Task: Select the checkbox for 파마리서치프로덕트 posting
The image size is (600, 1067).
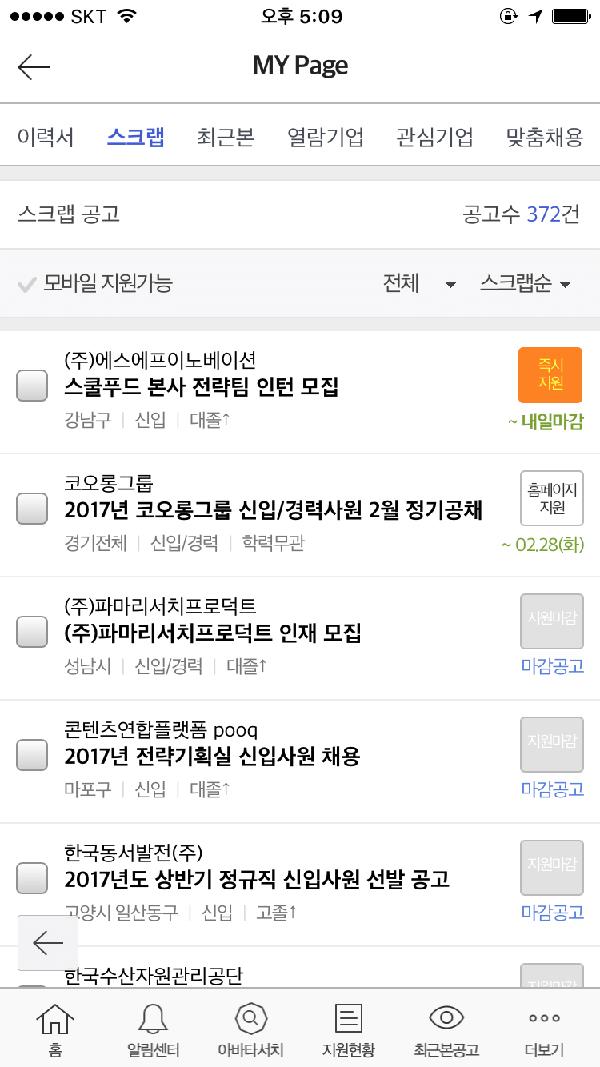Action: click(31, 631)
